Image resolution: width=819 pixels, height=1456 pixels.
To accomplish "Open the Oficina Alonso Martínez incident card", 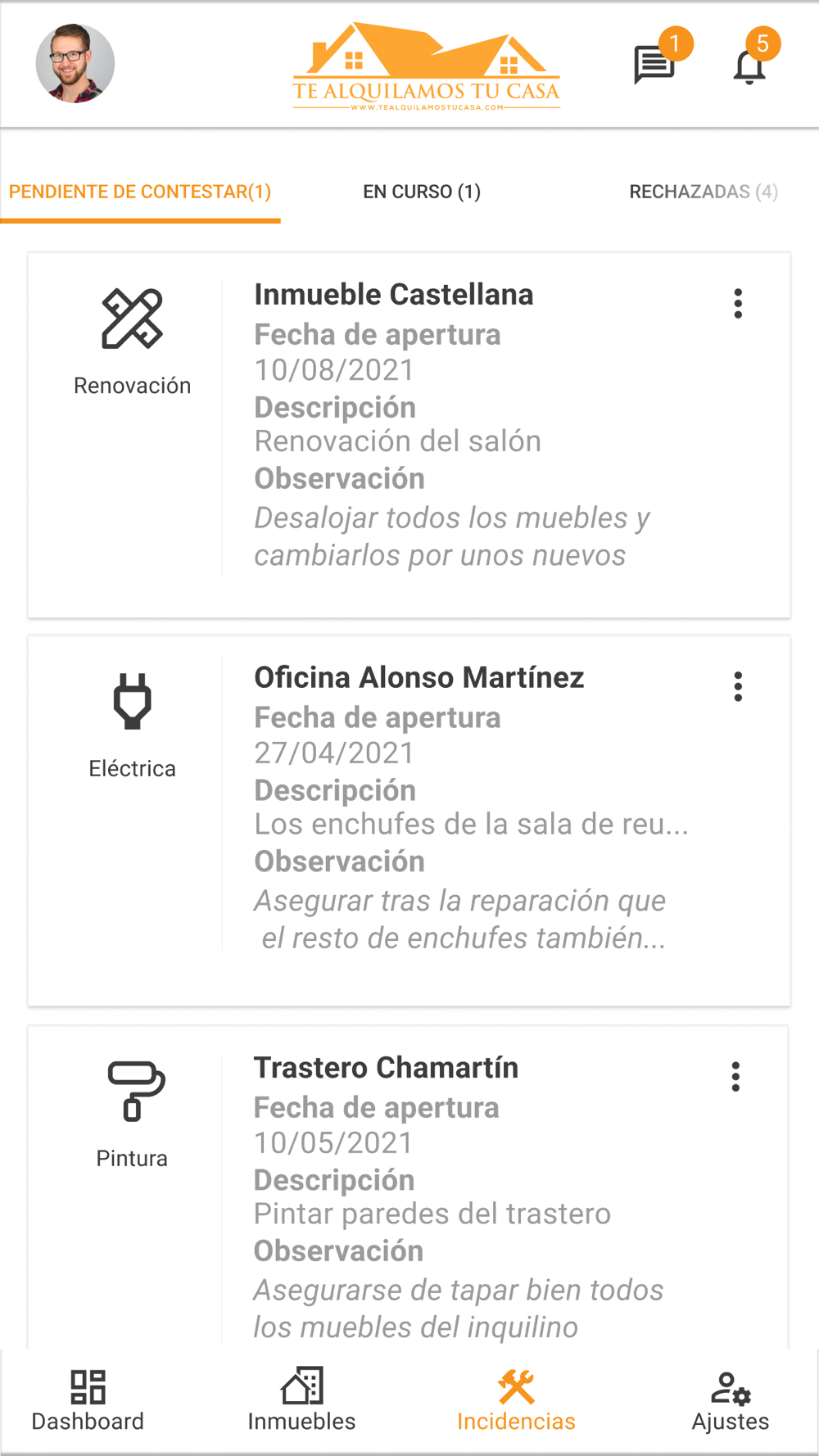I will pos(409,820).
